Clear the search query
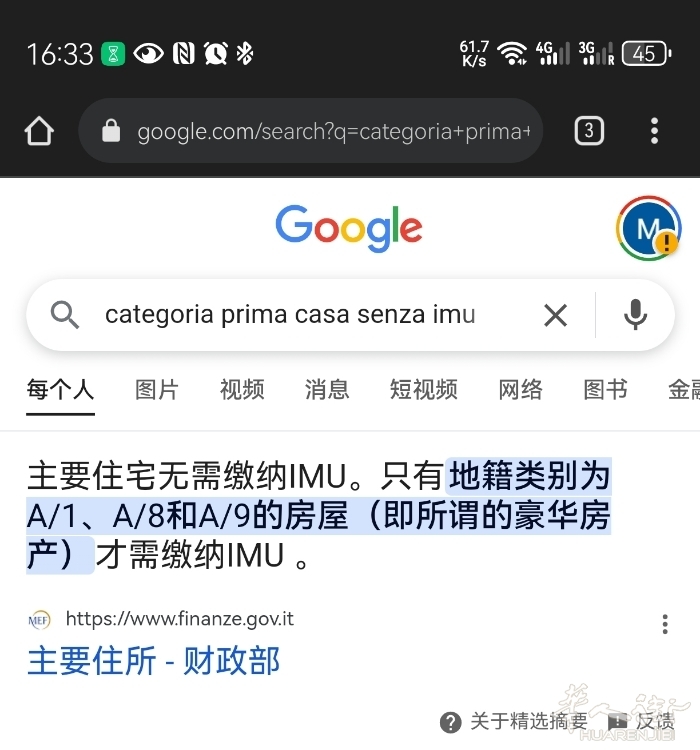 [x=555, y=316]
